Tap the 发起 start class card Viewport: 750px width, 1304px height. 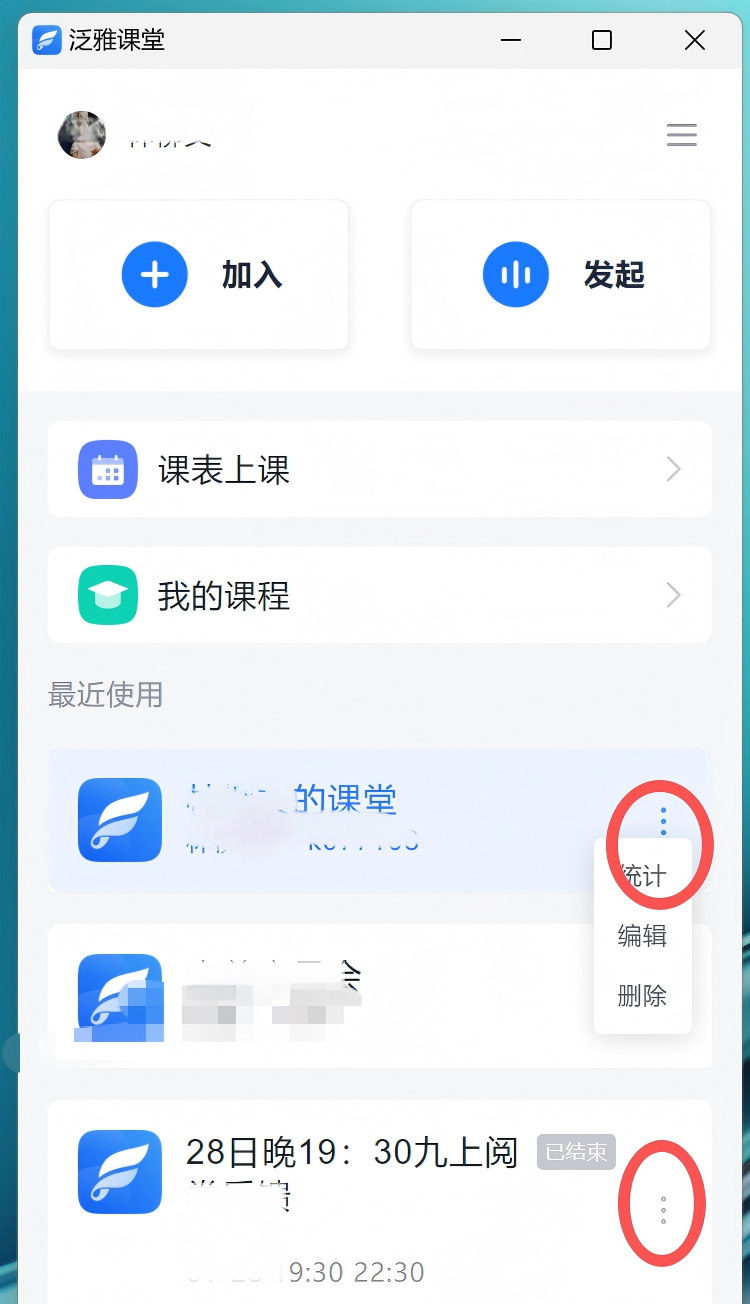pyautogui.click(x=560, y=275)
